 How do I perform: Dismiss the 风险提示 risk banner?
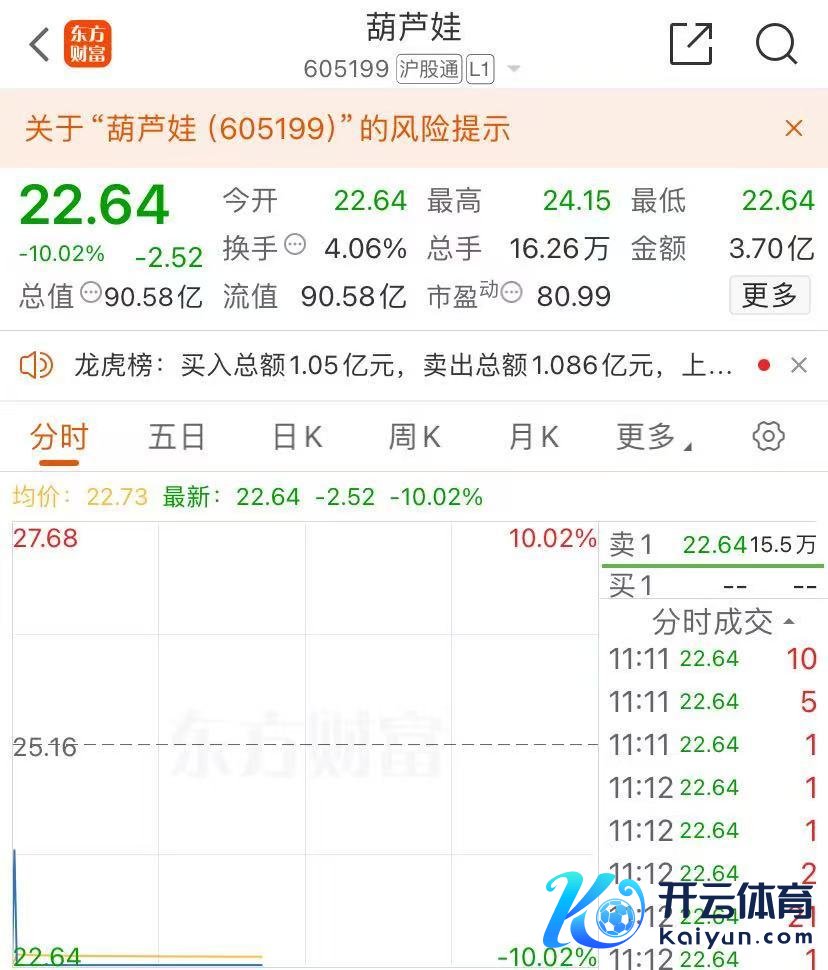(794, 128)
